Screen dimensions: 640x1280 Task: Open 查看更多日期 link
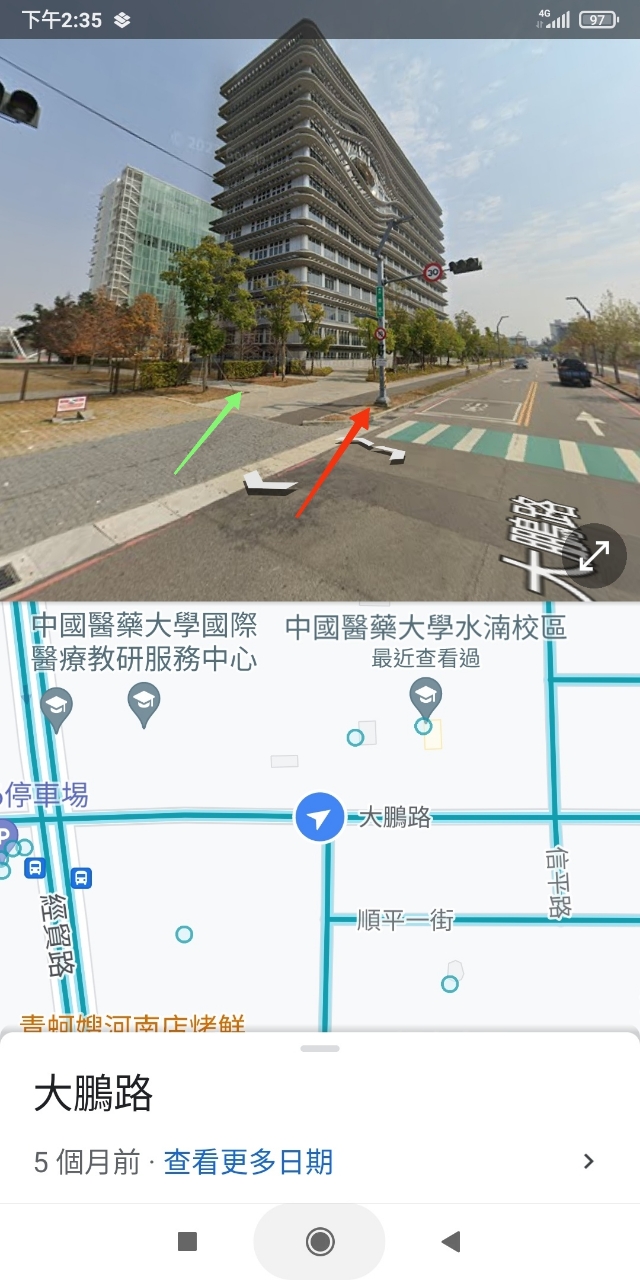point(248,1162)
